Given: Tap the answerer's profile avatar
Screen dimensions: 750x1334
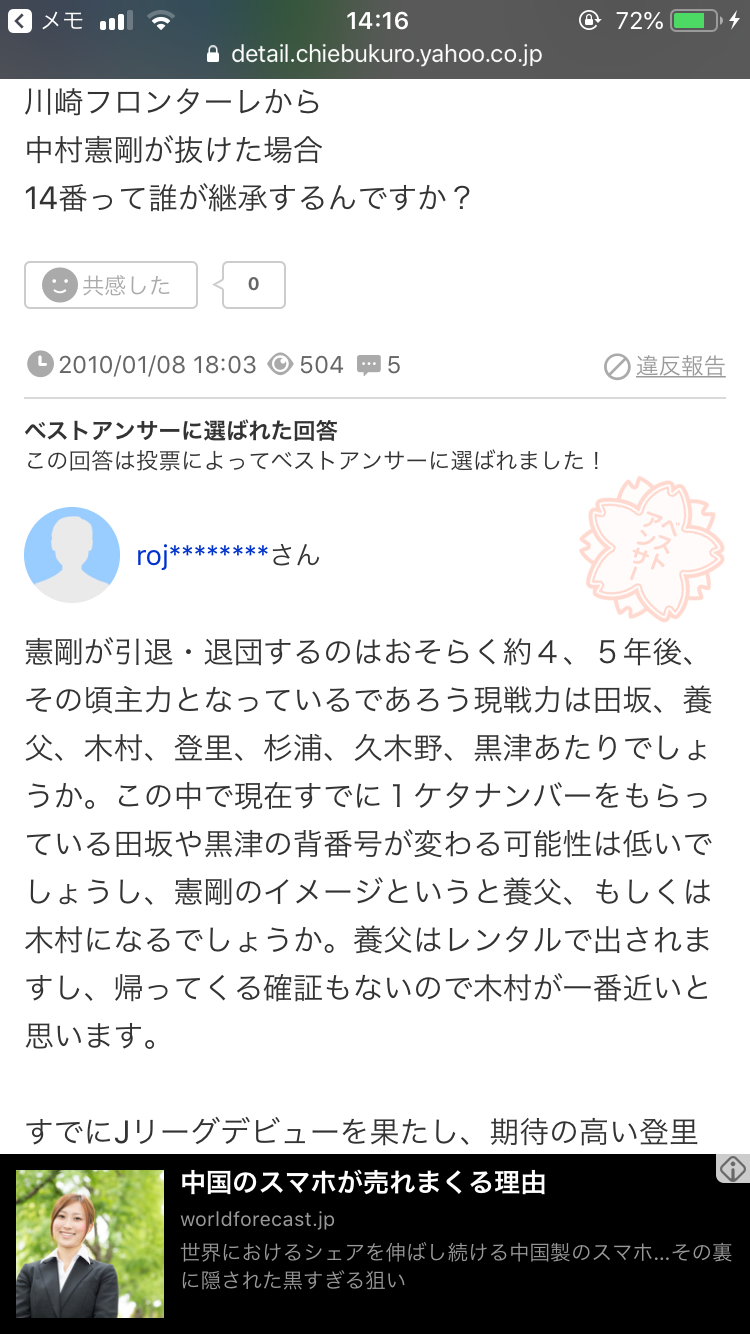Looking at the screenshot, I should (72, 555).
